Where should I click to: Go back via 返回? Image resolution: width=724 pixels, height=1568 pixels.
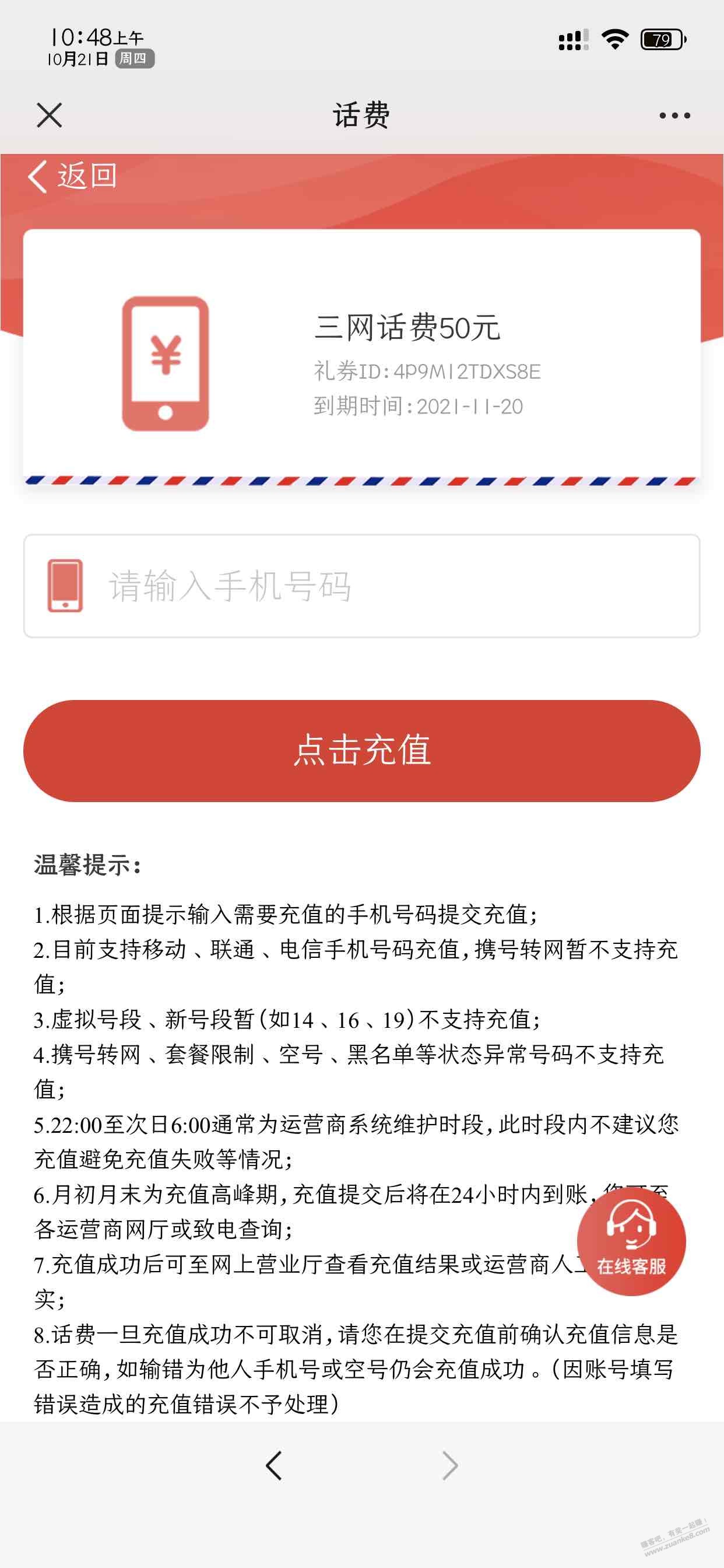coord(72,177)
